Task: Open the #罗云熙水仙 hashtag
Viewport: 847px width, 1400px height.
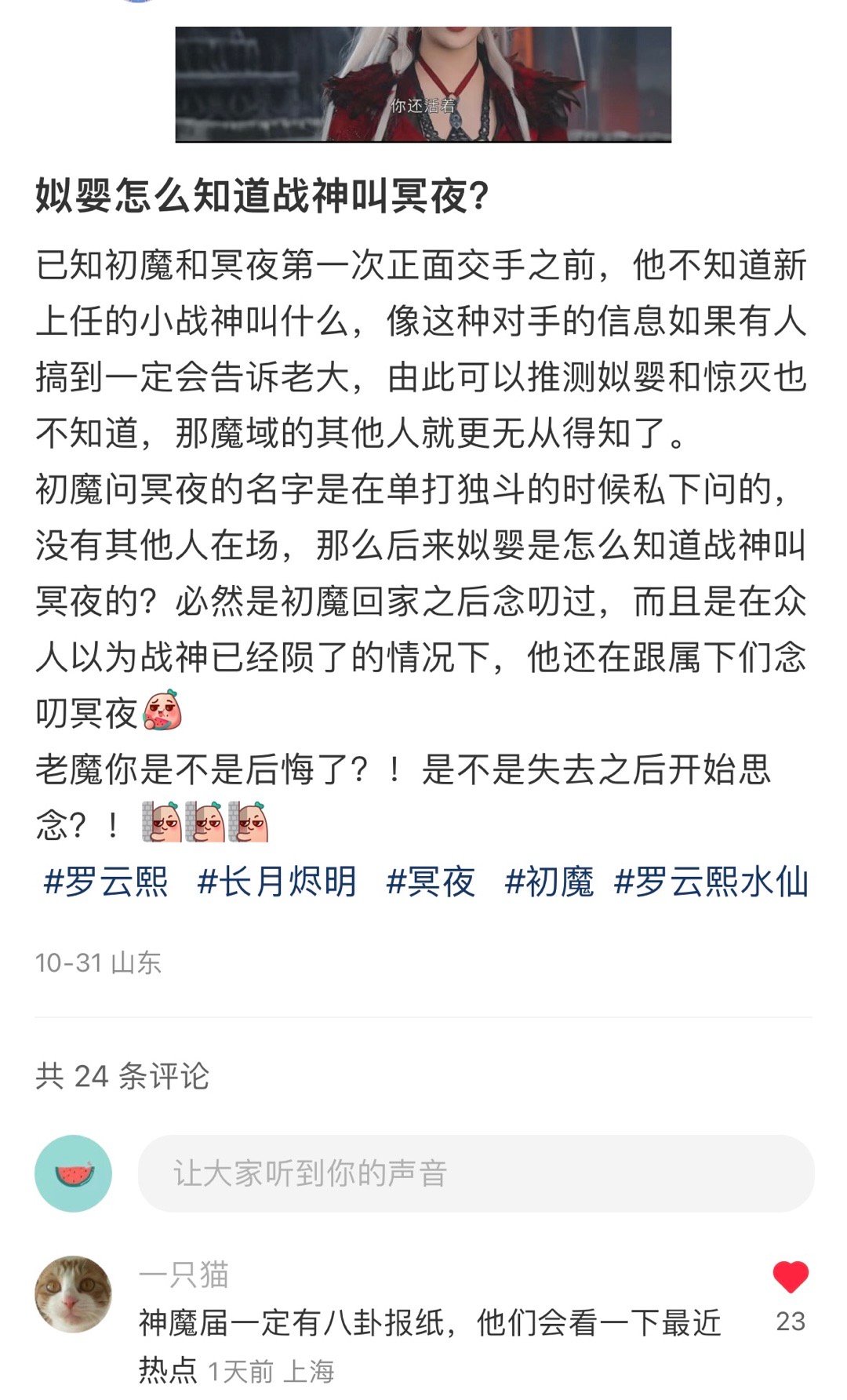Action: [711, 882]
